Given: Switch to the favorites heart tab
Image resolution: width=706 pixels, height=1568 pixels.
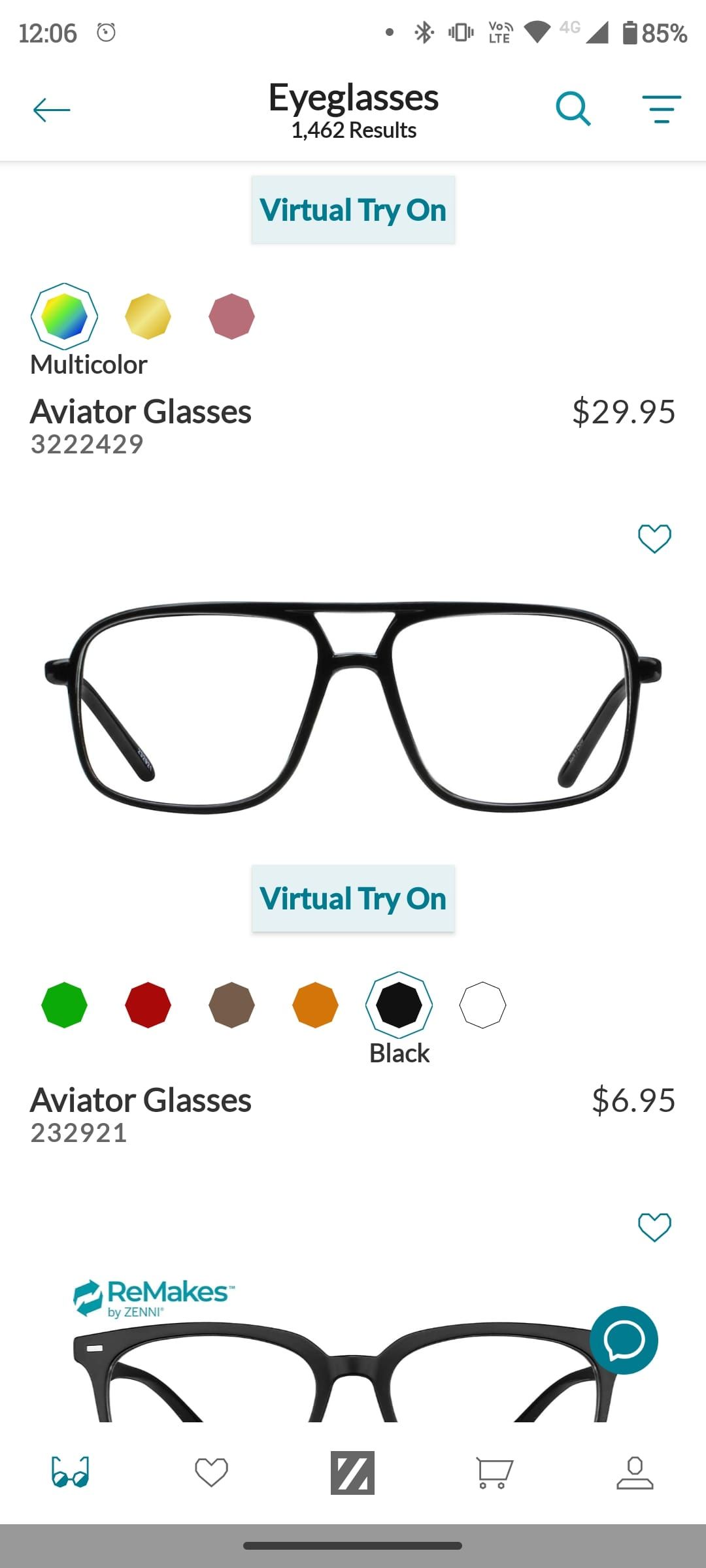Looking at the screenshot, I should 212,1473.
